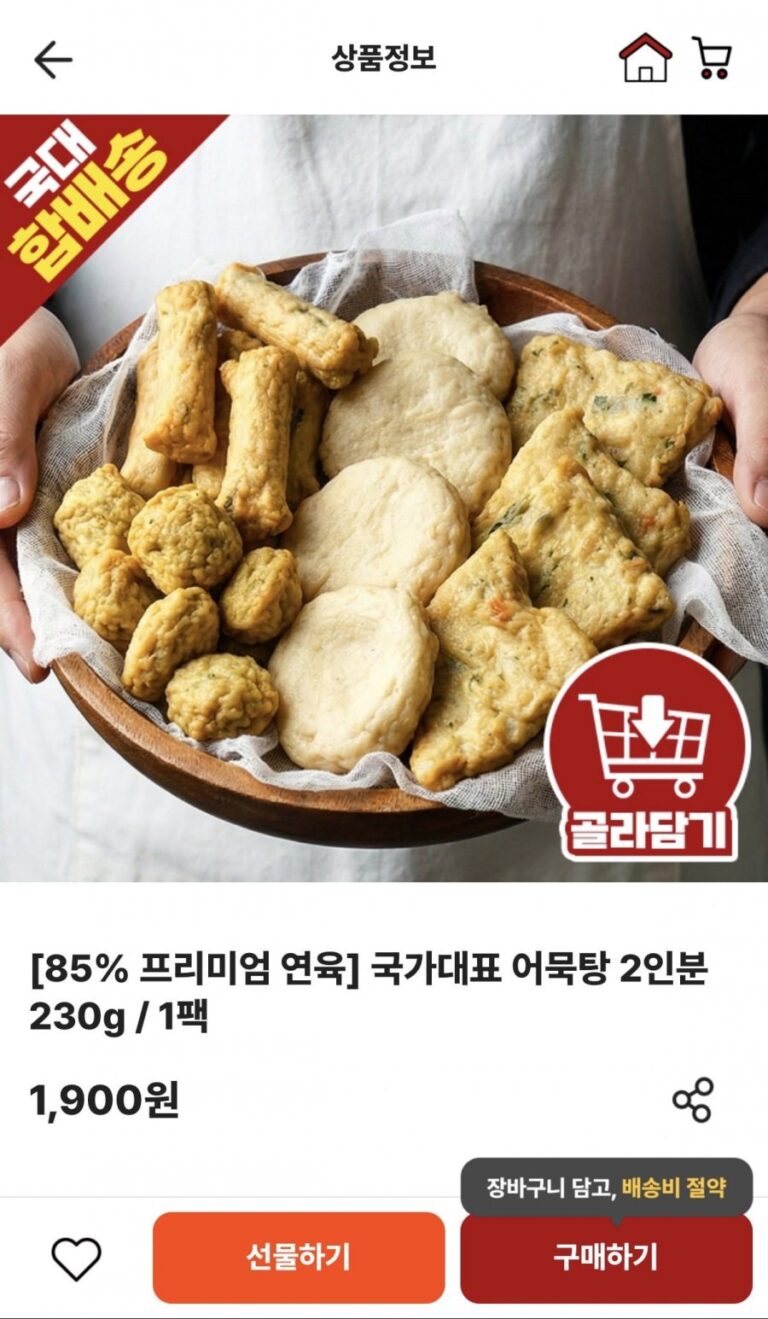Open the shopping cart

coord(712,58)
